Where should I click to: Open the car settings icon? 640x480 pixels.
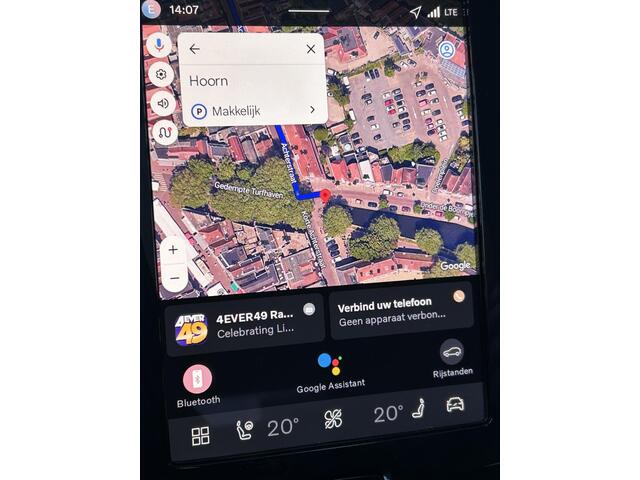pos(455,405)
